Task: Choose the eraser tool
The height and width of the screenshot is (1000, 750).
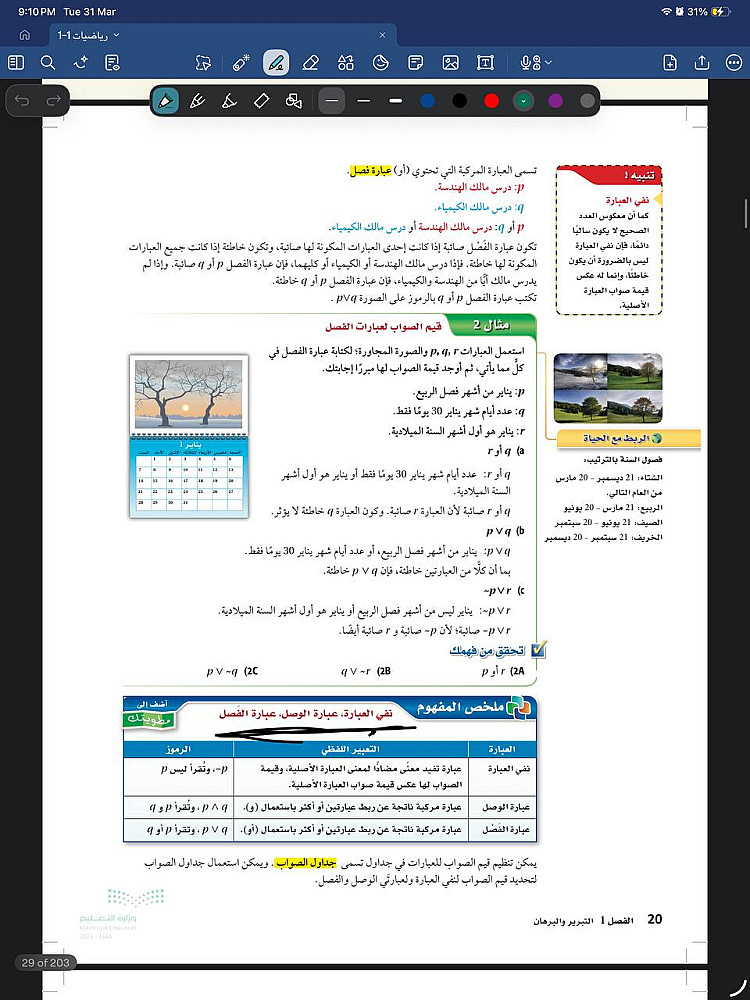Action: coord(310,62)
